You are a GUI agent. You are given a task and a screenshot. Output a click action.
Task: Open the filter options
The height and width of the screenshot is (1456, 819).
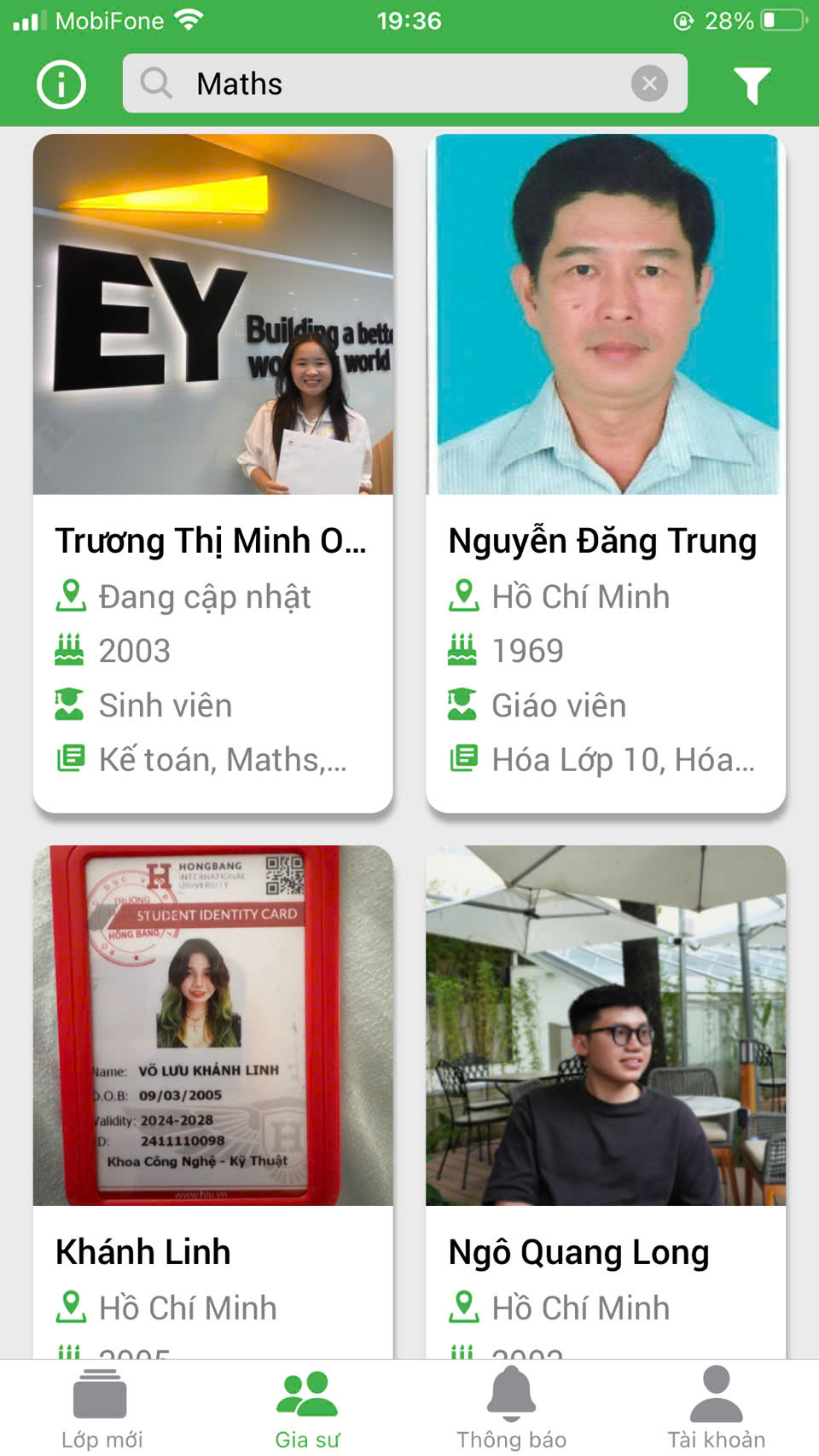point(752,84)
